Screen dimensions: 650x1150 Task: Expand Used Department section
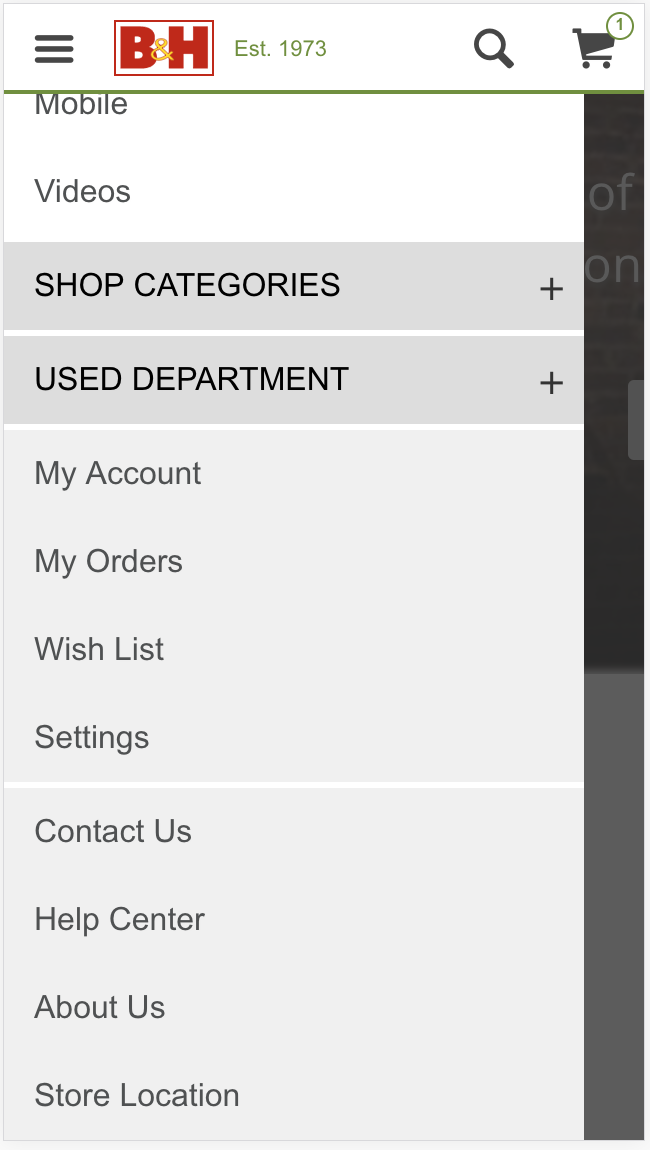coord(293,379)
